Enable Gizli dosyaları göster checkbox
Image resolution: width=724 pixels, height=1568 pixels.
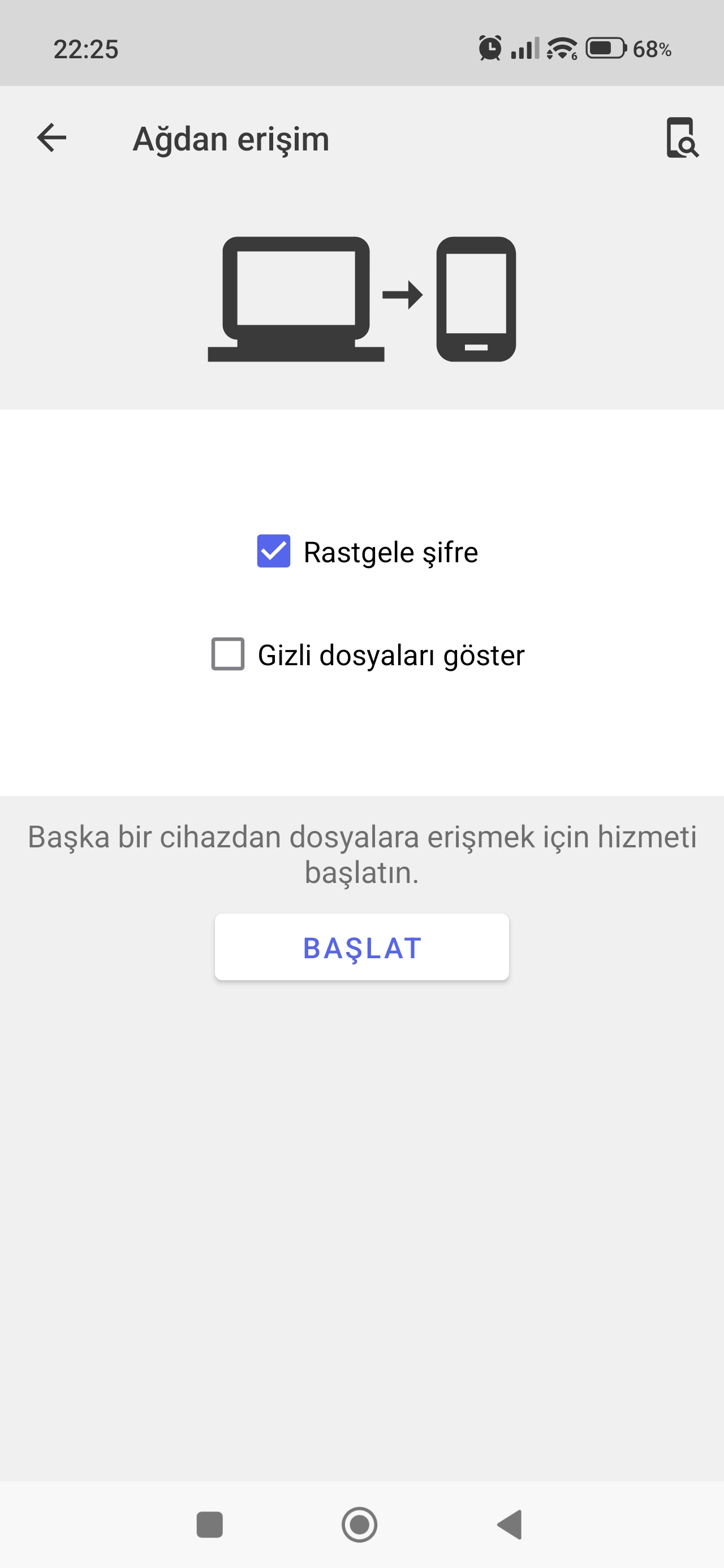click(x=228, y=654)
